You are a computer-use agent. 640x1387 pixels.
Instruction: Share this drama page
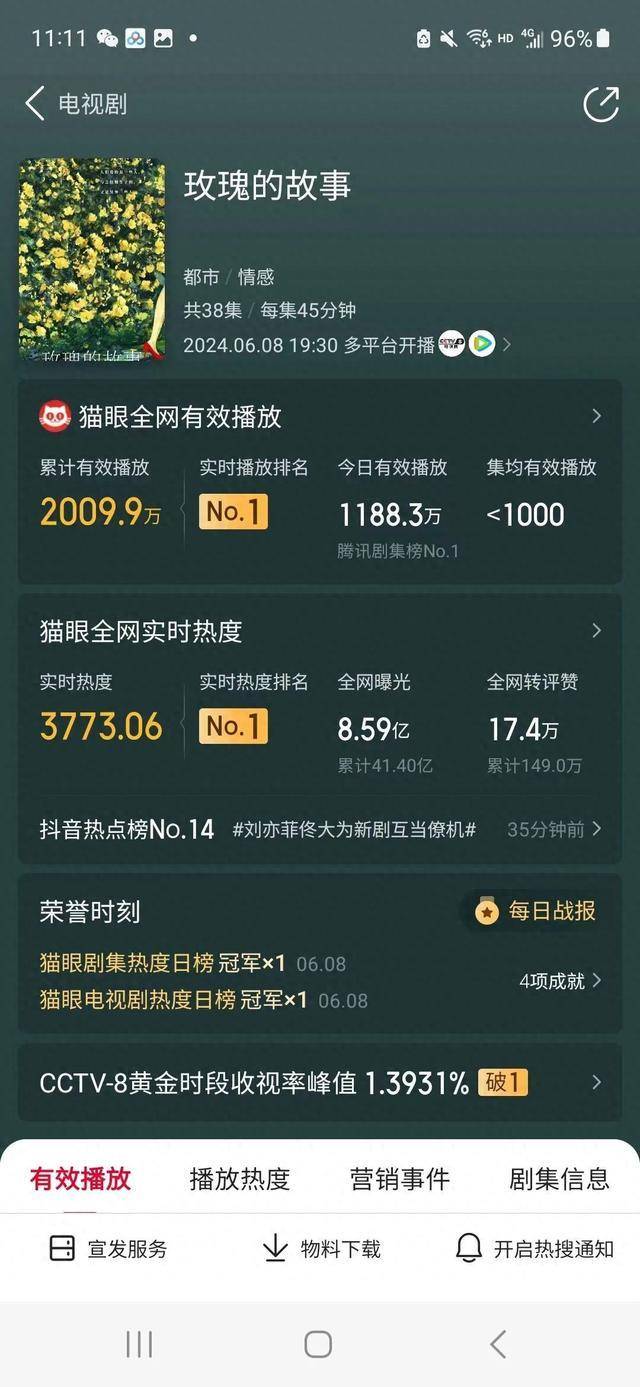600,104
